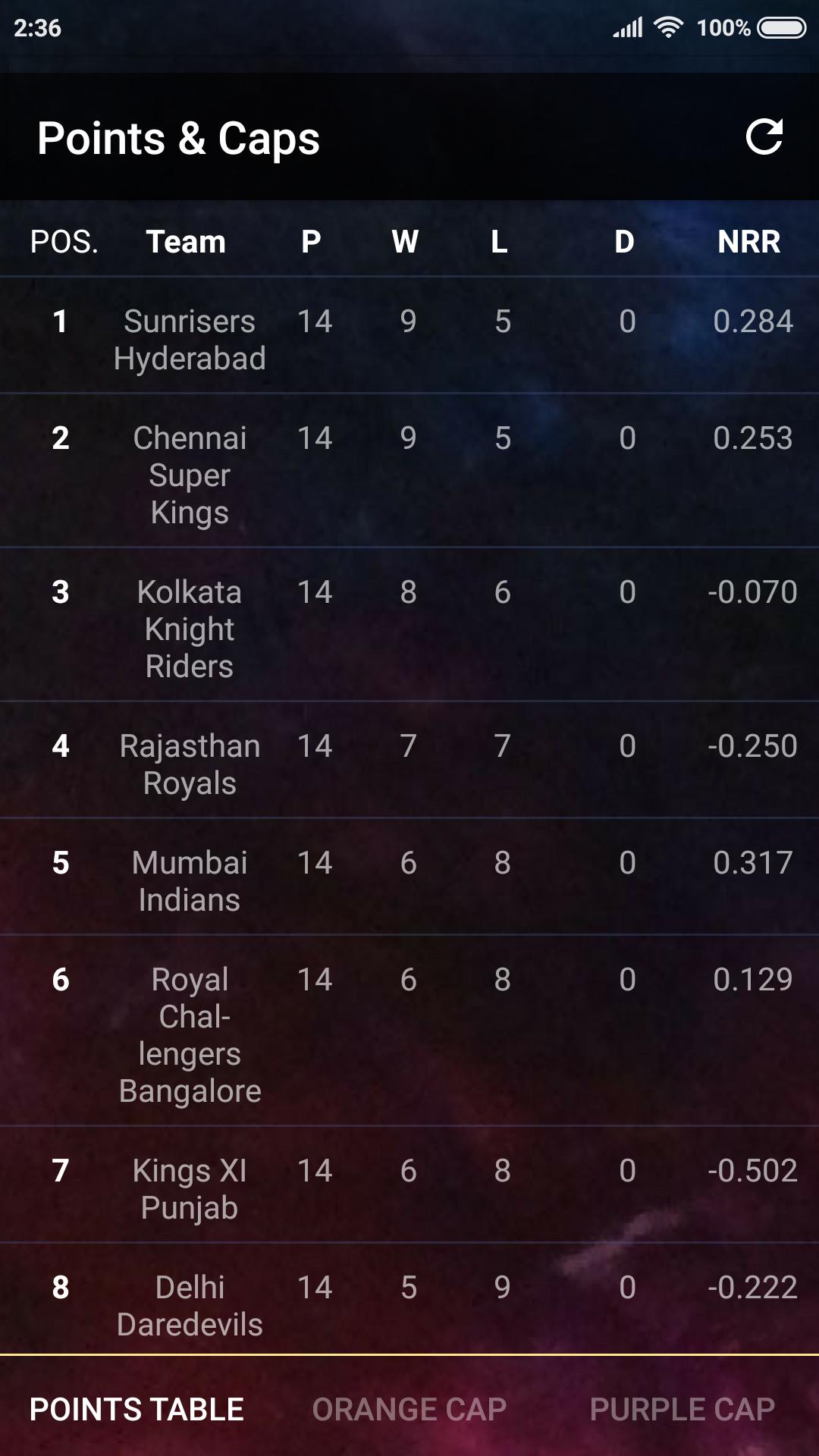Refresh the points table
The height and width of the screenshot is (1456, 819).
pos(764,137)
